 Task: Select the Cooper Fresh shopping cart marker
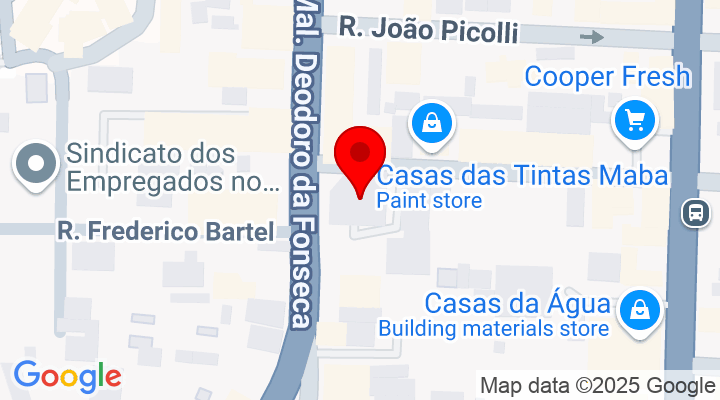634,120
